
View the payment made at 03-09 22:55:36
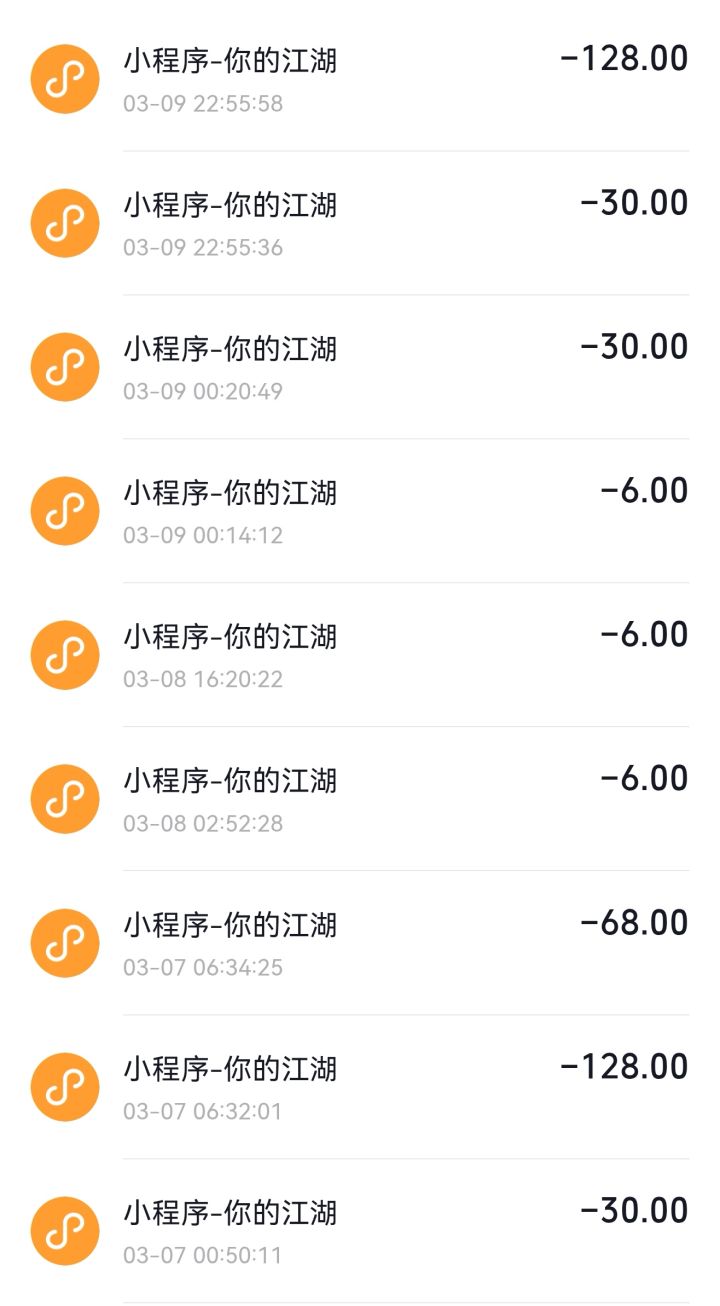coord(360,224)
